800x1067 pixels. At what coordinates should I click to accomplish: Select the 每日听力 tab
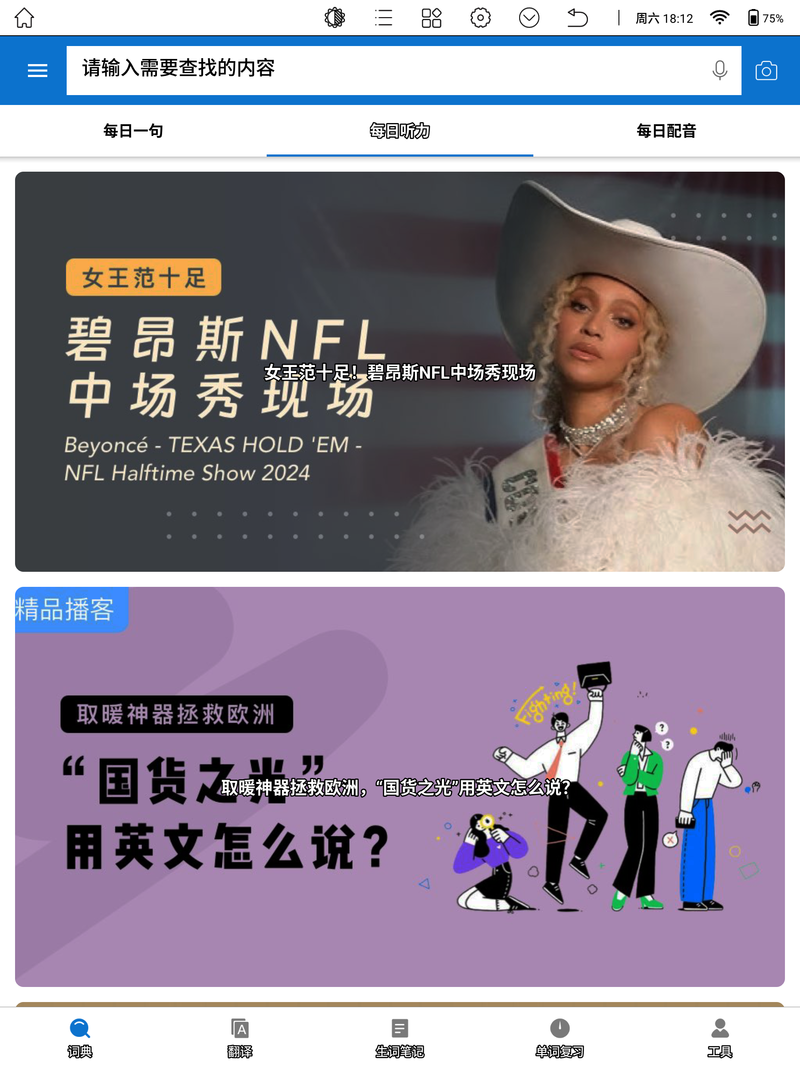point(400,131)
